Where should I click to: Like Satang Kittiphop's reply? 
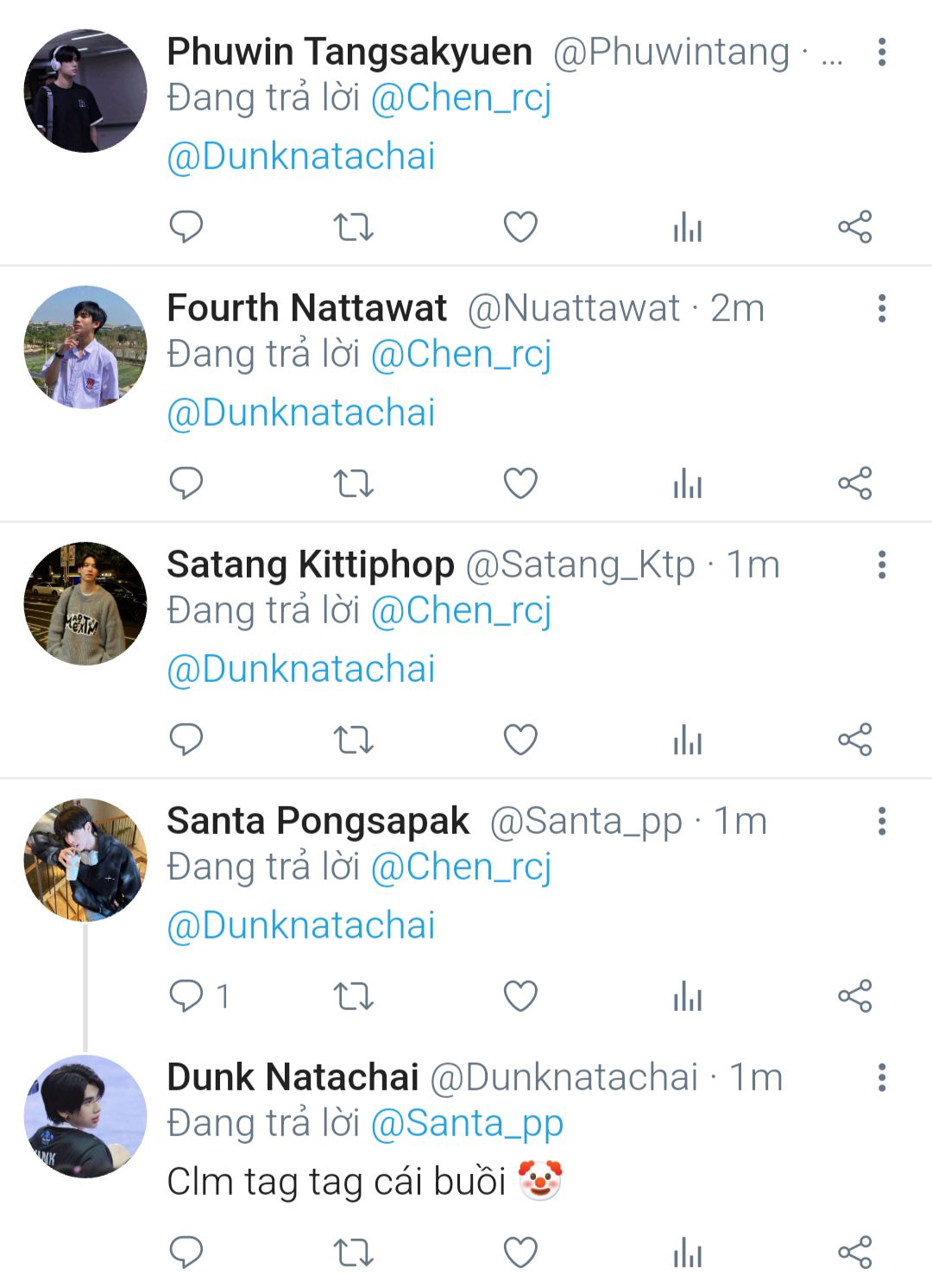[520, 740]
